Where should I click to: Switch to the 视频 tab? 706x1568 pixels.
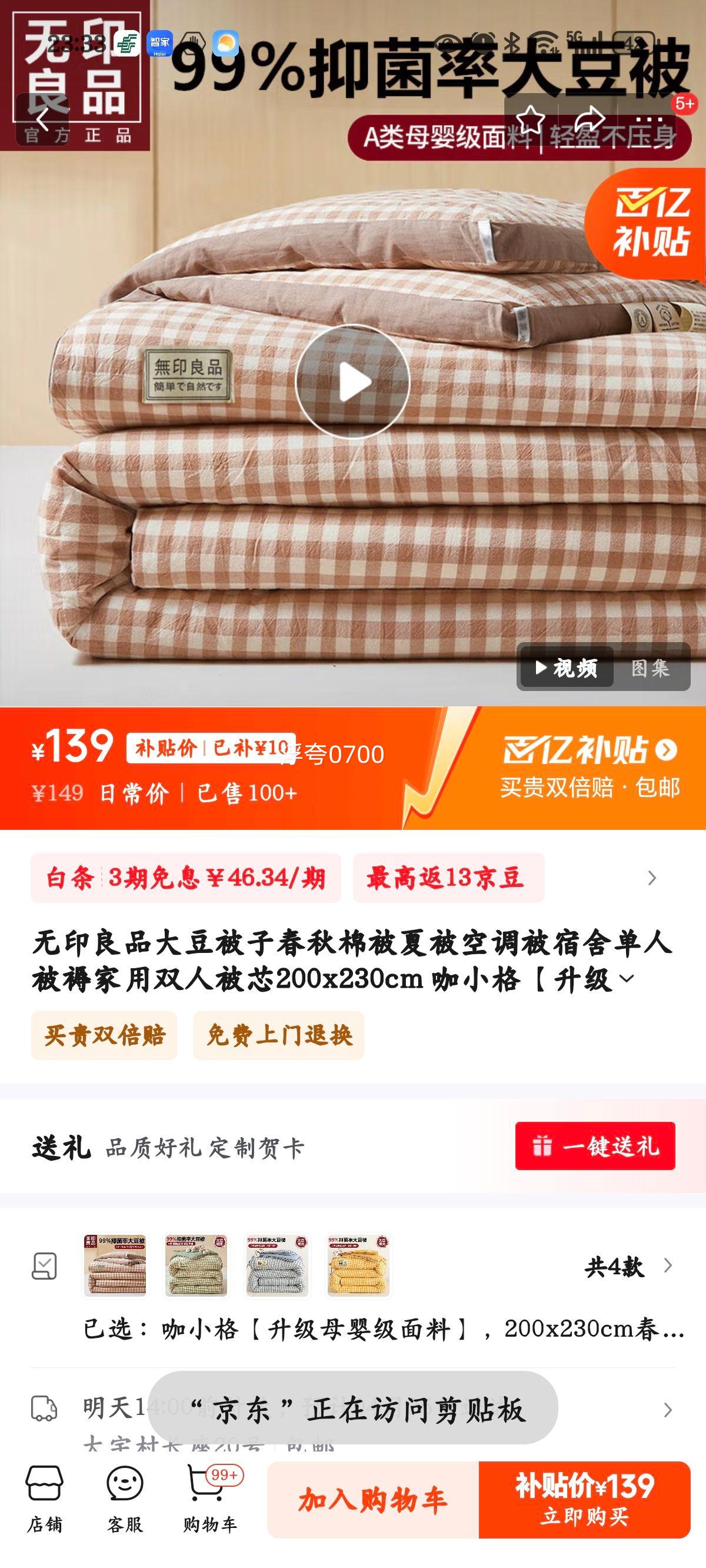(x=570, y=667)
